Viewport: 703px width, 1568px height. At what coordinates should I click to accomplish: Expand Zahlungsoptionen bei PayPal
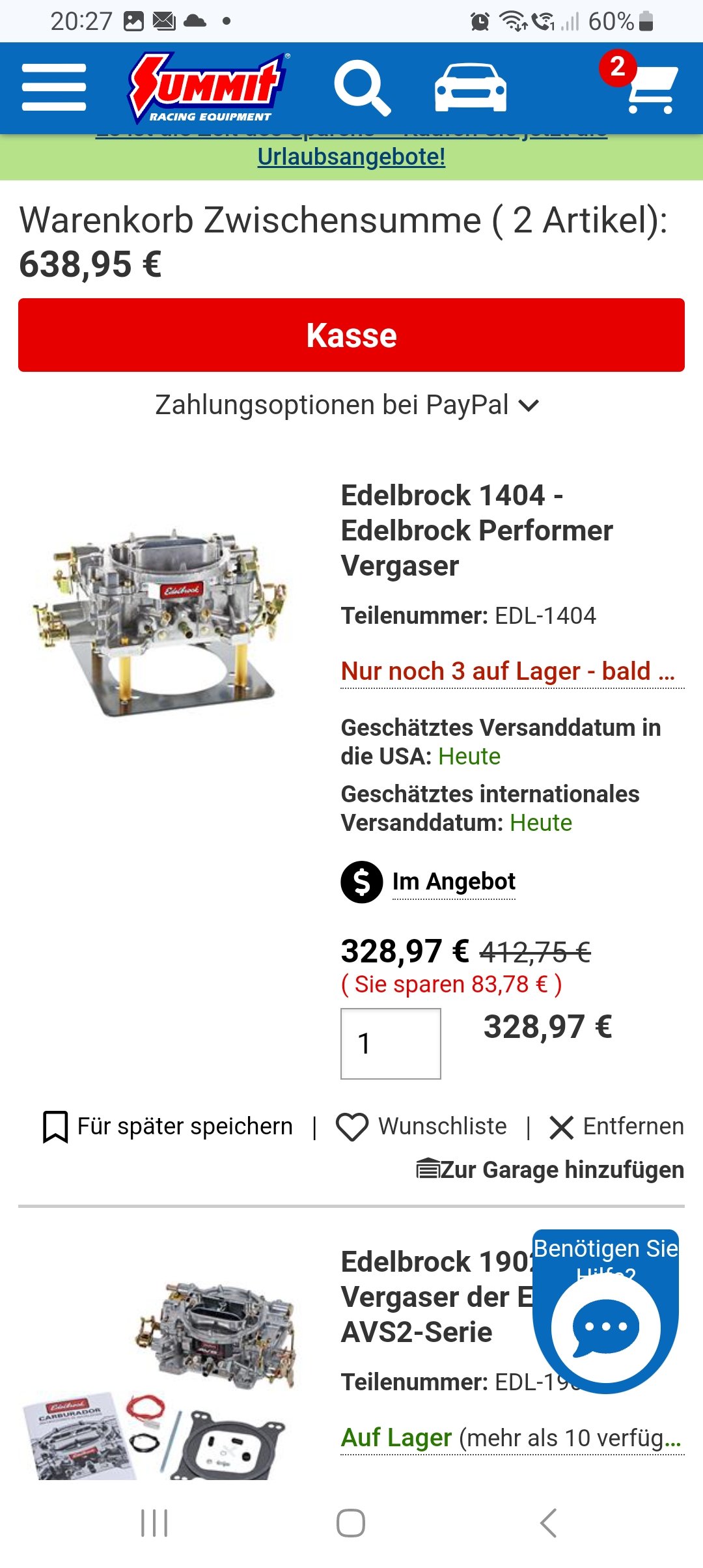348,405
